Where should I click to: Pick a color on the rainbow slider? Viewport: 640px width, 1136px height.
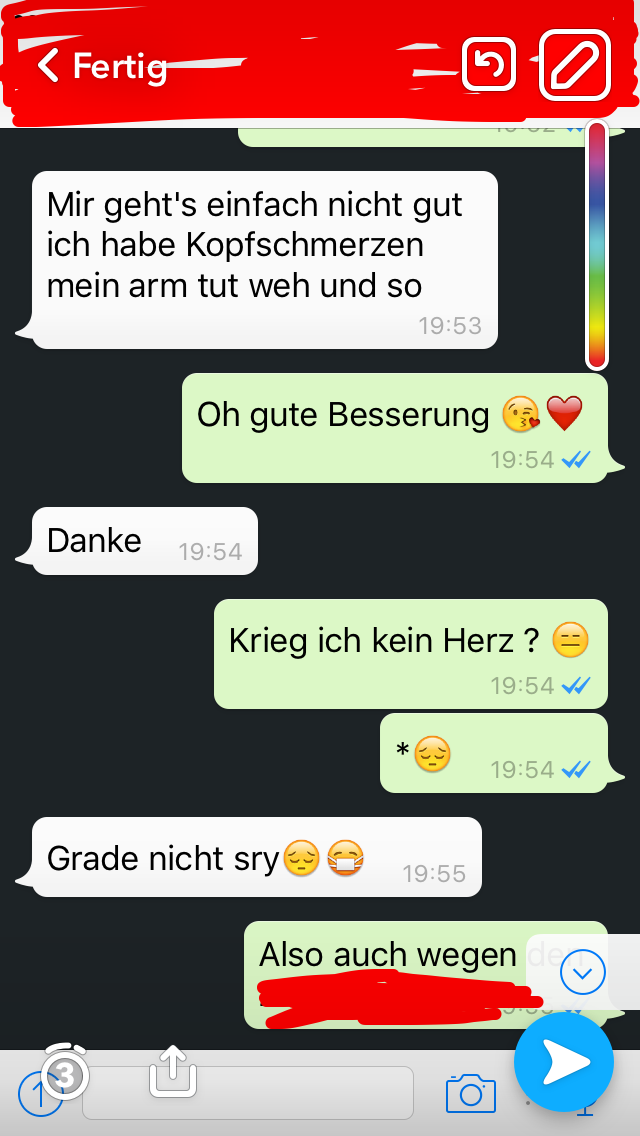coord(596,245)
